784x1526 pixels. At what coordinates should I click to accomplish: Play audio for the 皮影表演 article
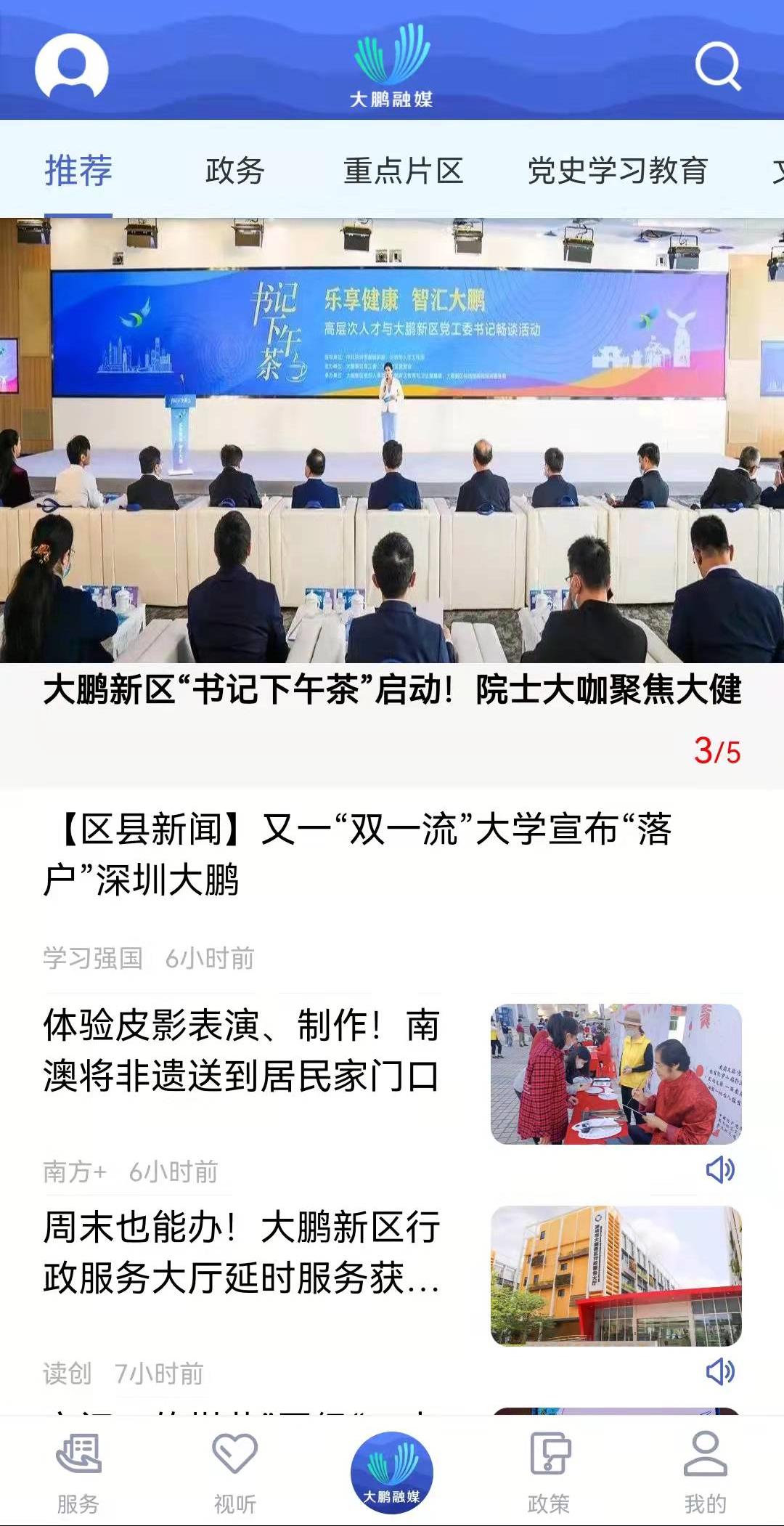(720, 1169)
